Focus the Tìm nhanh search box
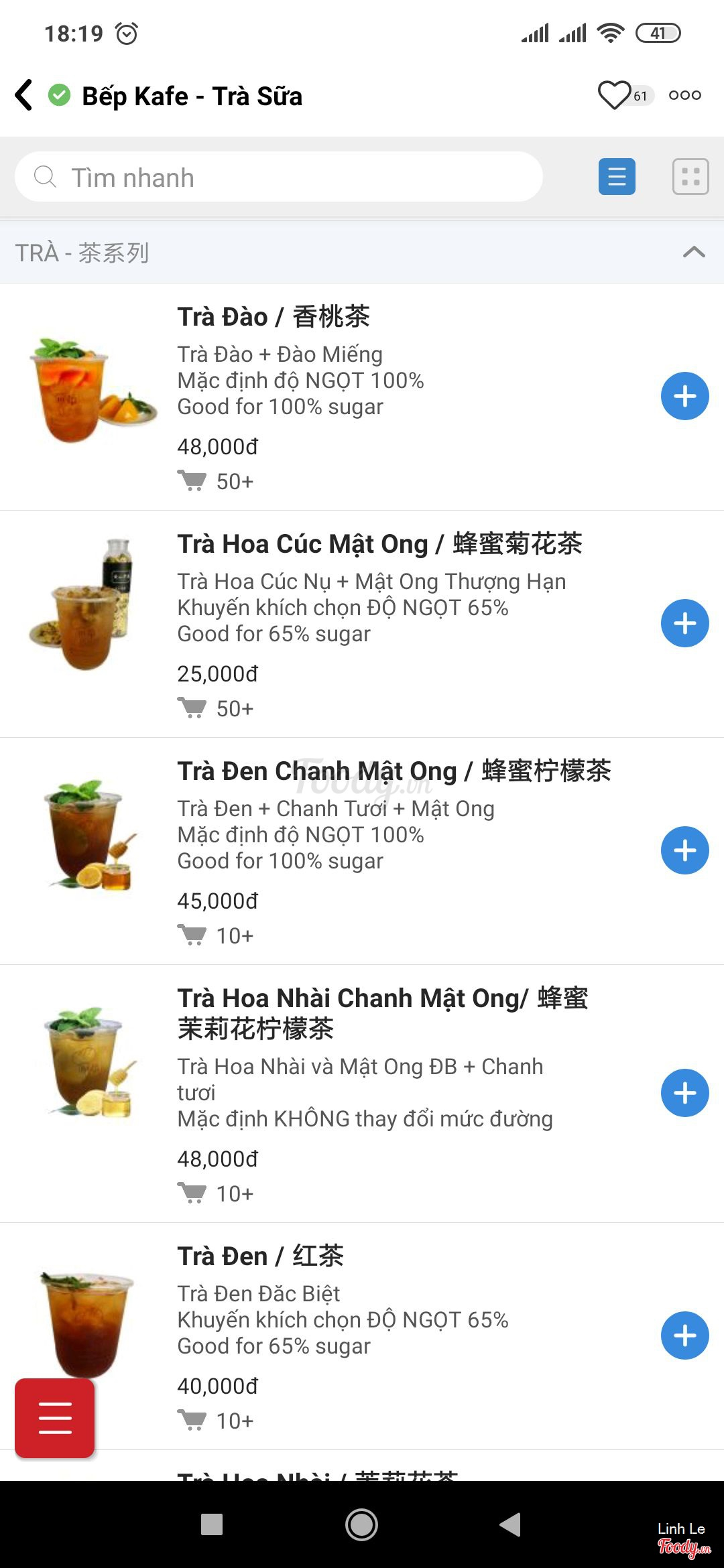The image size is (724, 1568). click(x=278, y=178)
